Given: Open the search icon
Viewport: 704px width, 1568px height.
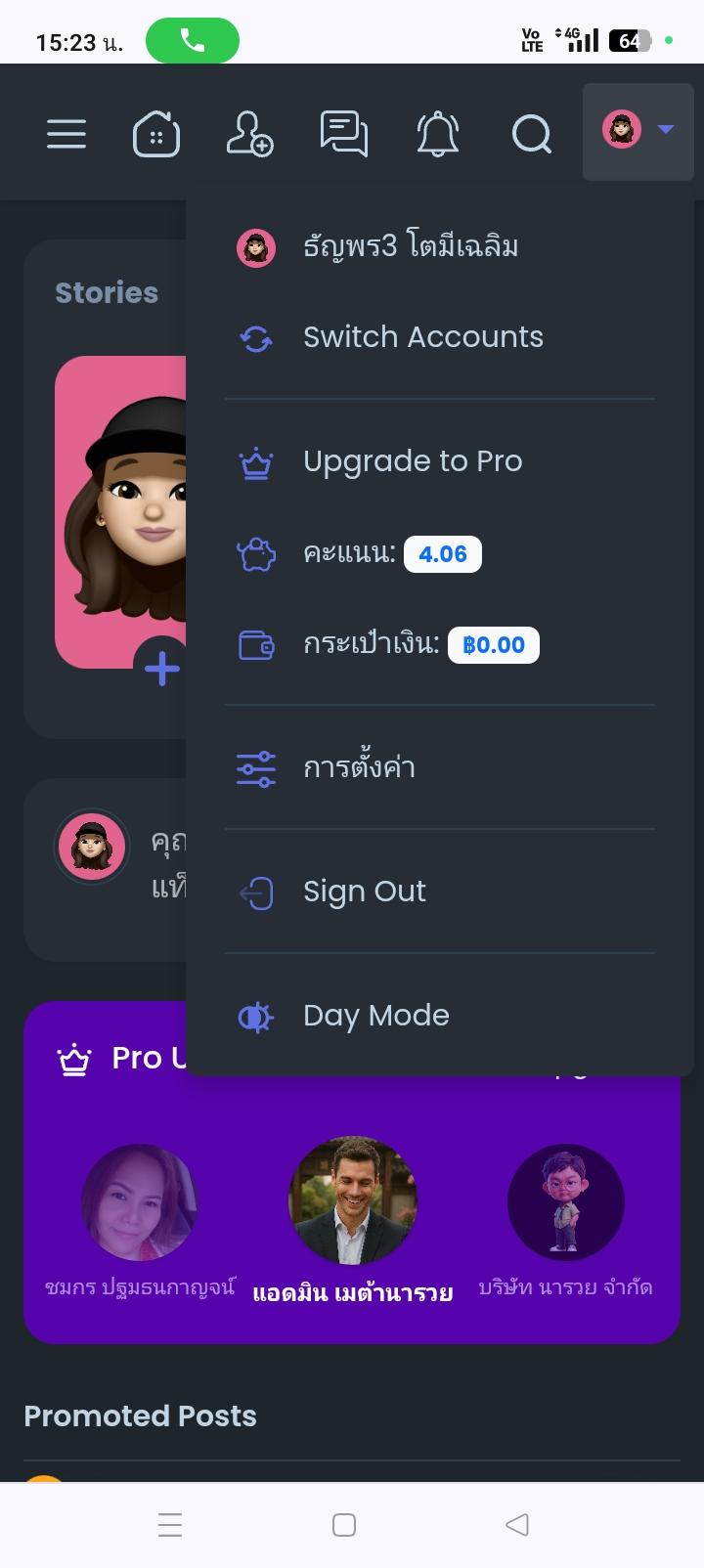Looking at the screenshot, I should point(532,134).
